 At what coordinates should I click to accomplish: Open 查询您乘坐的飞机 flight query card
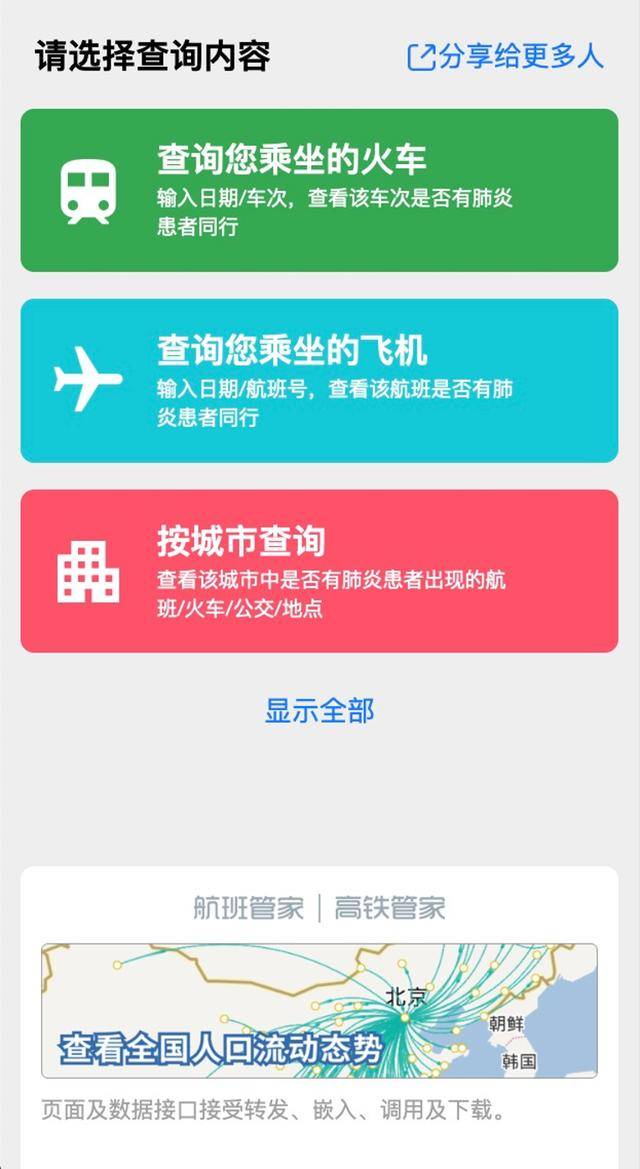tap(319, 381)
